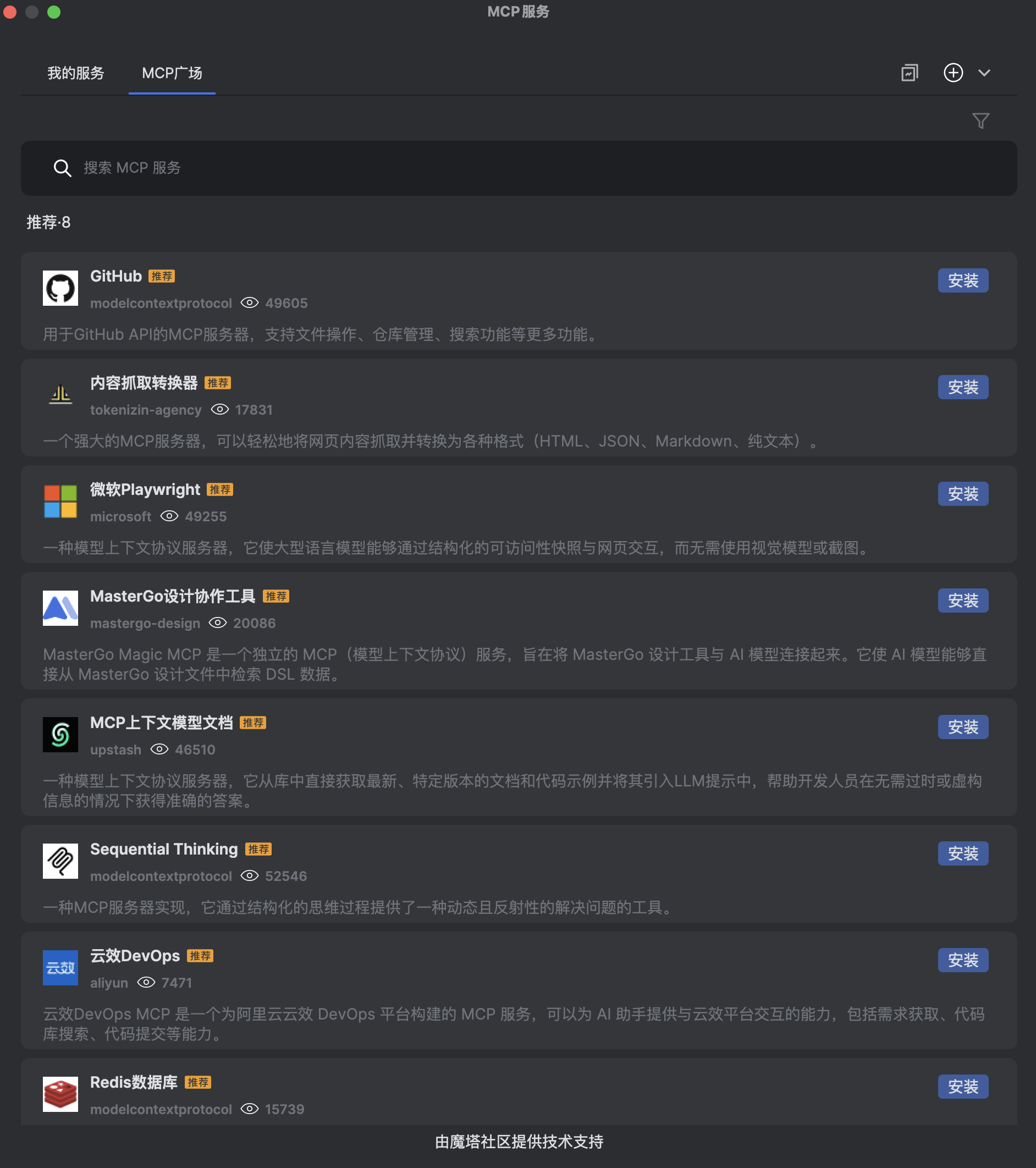Install MasterGo设计协作工具

click(962, 600)
